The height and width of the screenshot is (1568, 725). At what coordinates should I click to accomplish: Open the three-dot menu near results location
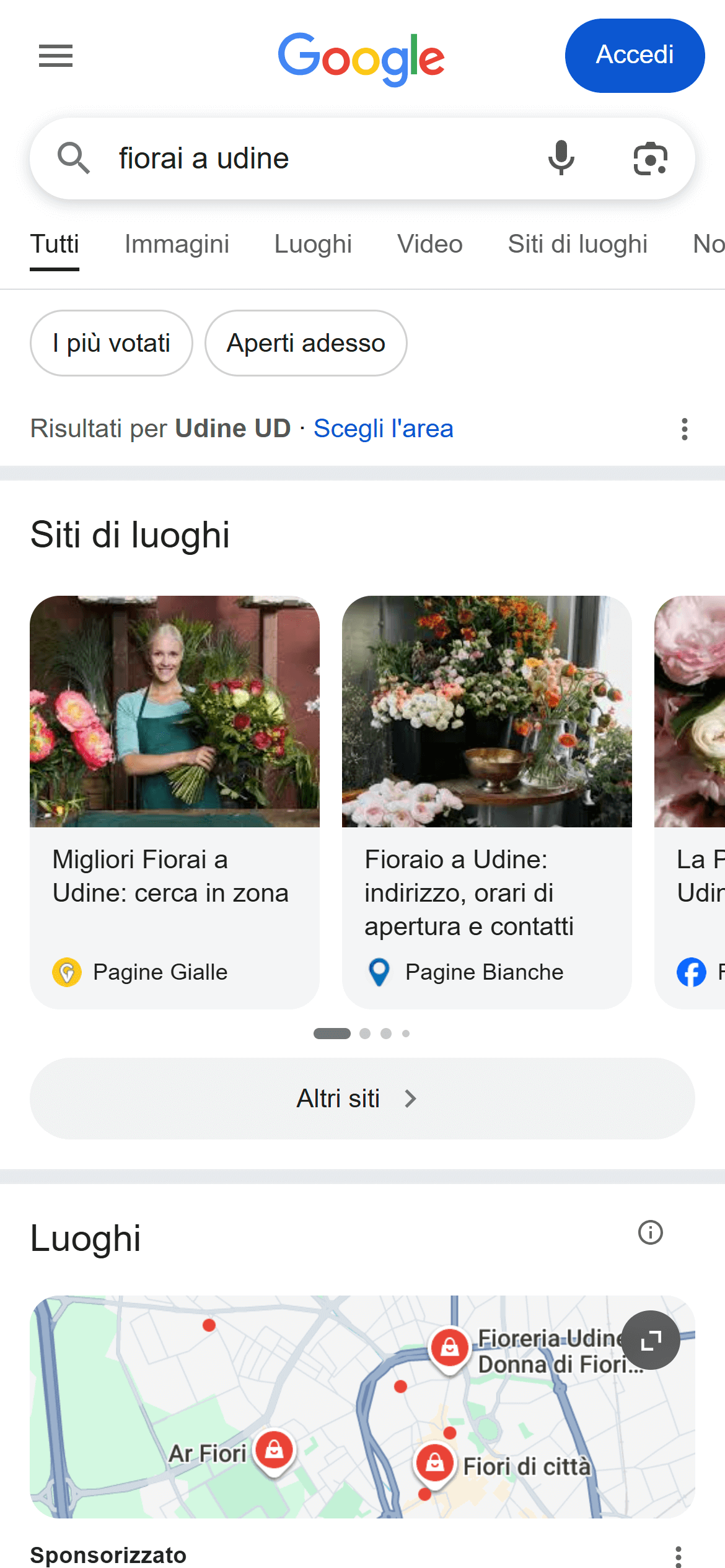coord(683,429)
